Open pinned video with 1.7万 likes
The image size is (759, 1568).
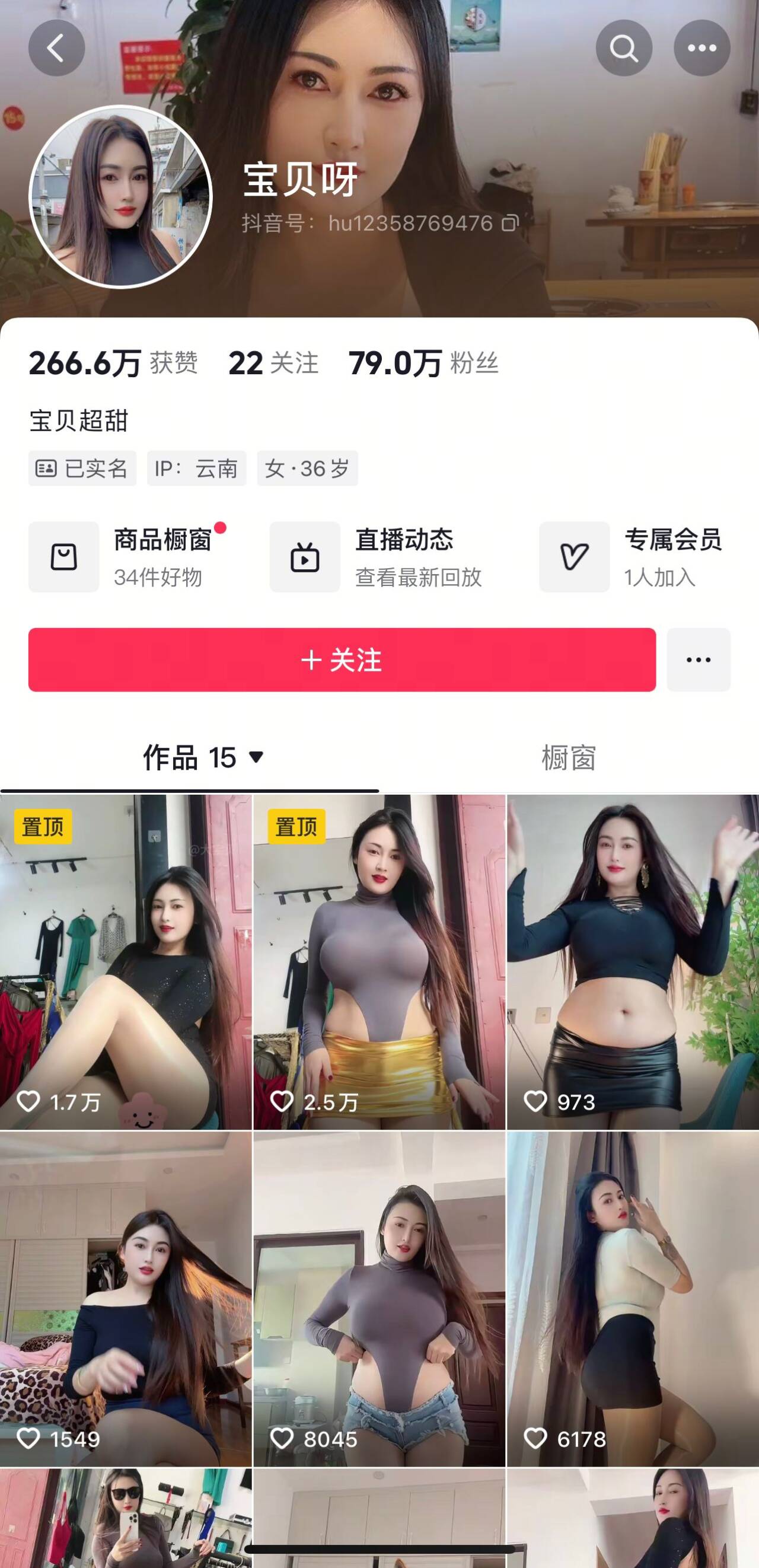(125, 962)
